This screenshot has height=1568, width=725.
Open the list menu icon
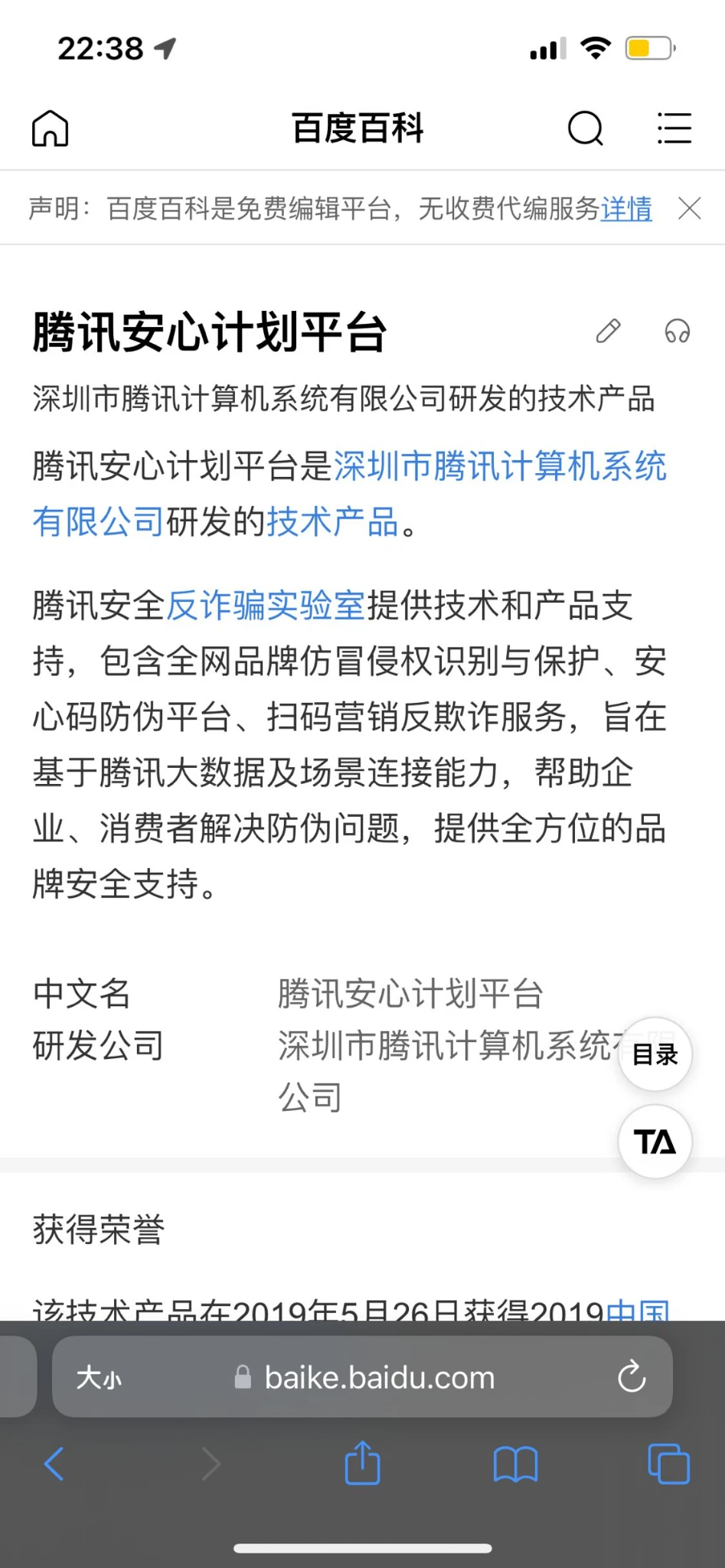pyautogui.click(x=674, y=128)
